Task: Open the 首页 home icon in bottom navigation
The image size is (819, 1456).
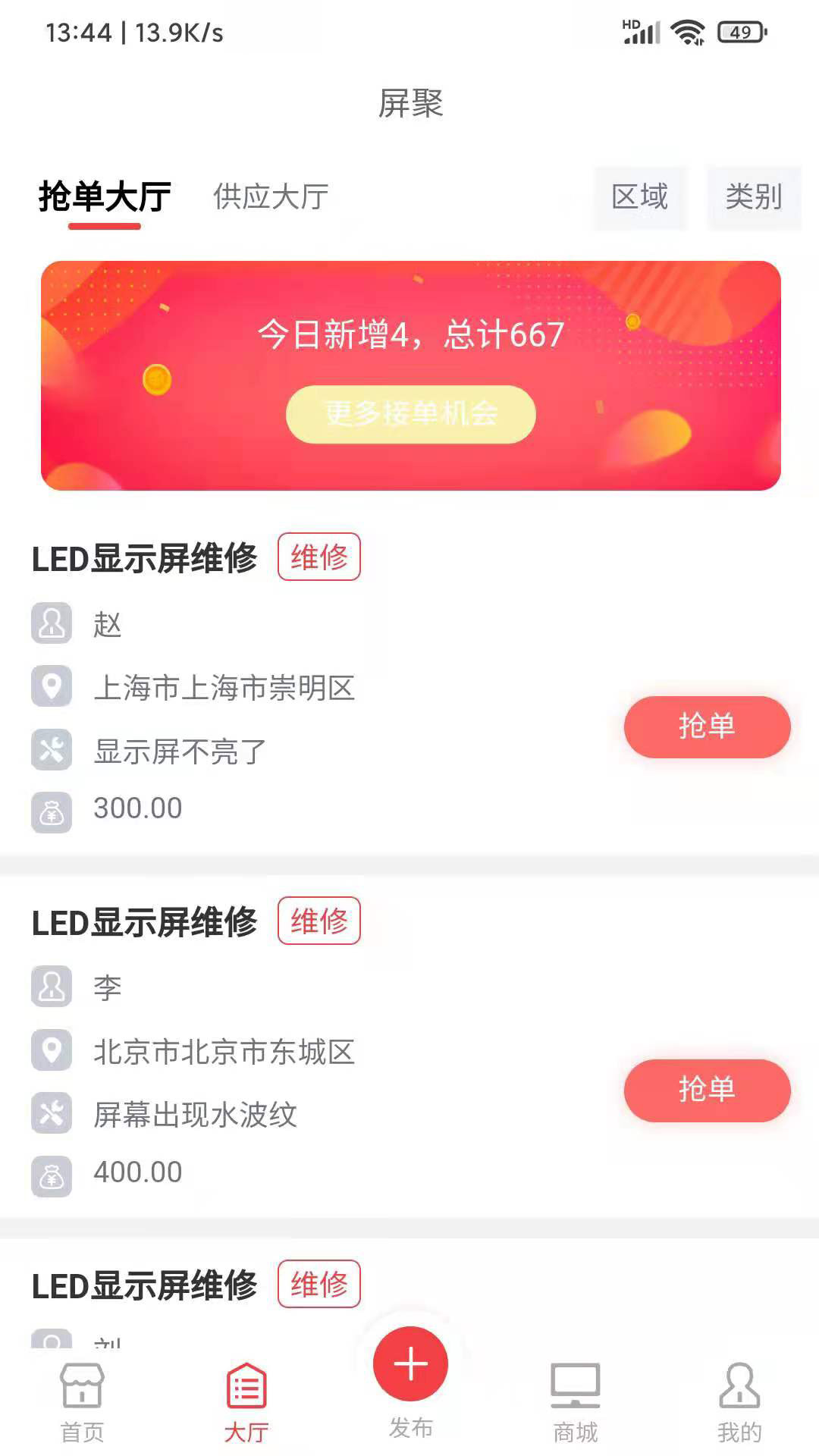Action: 80,1390
